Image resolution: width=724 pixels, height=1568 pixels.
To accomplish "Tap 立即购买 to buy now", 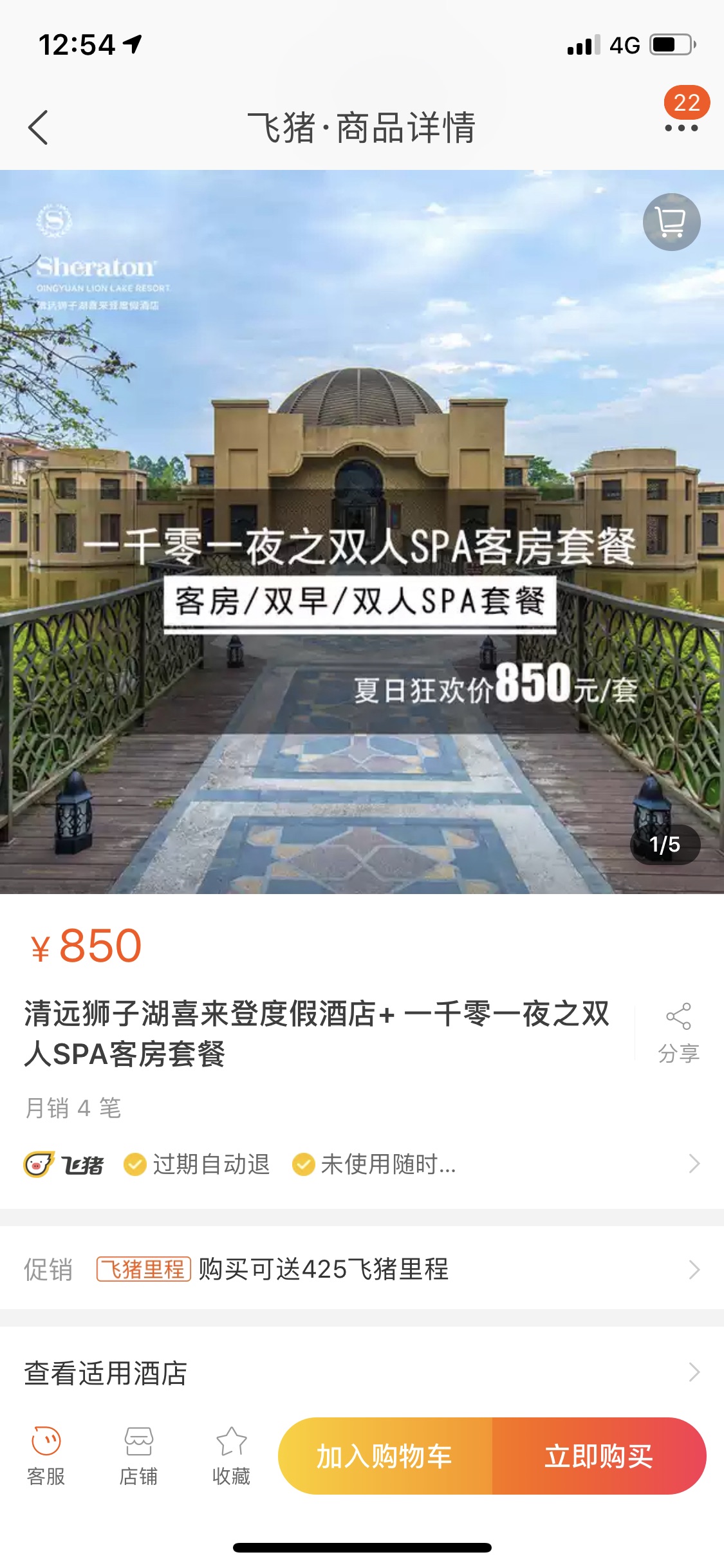I will click(599, 1456).
